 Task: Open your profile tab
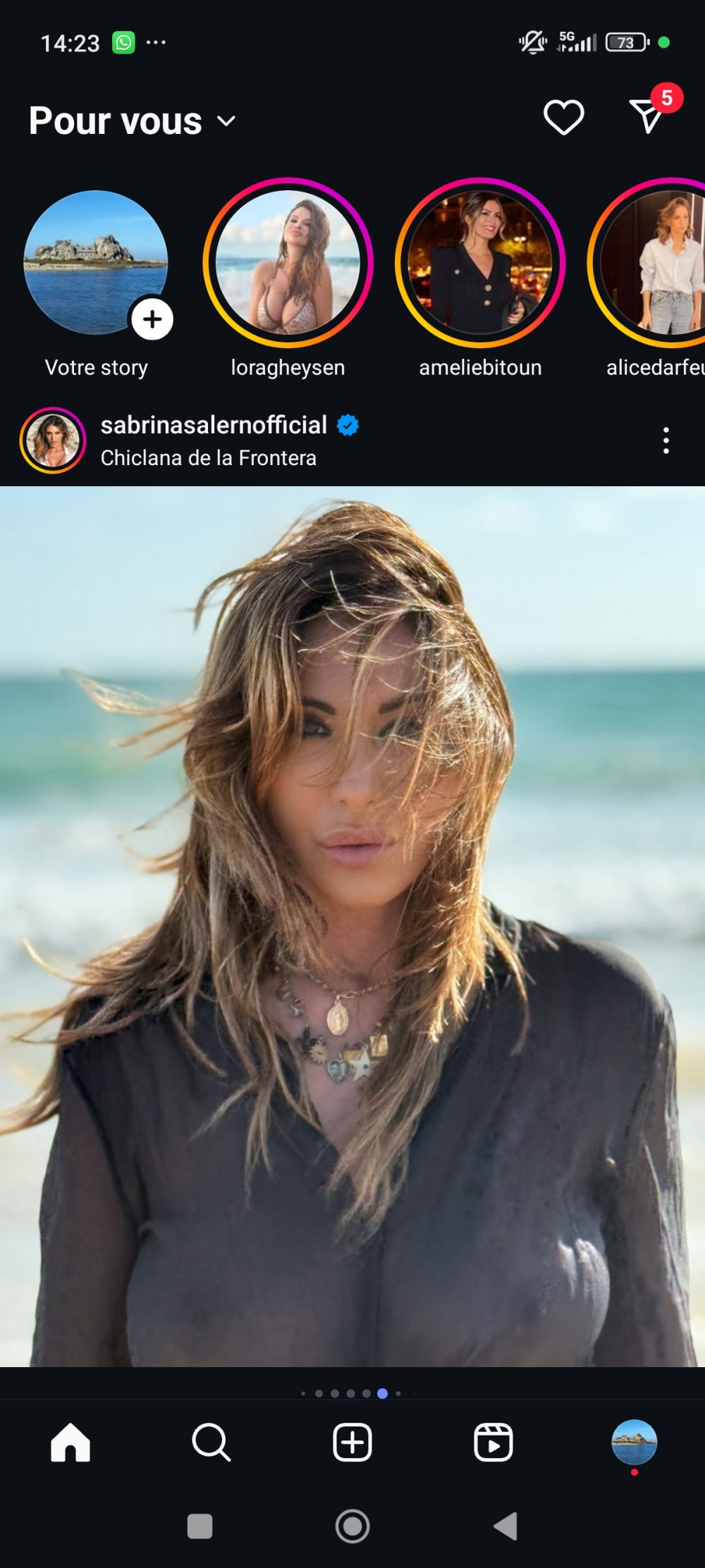pos(634,1442)
